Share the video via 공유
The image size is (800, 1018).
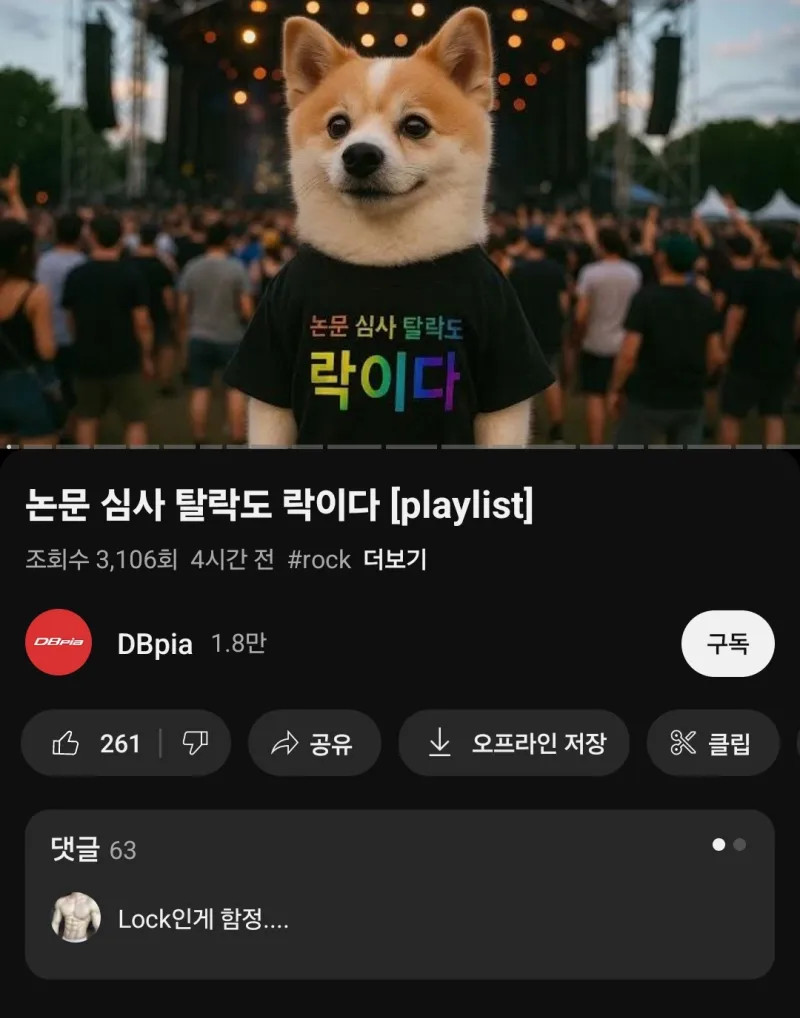[314, 743]
